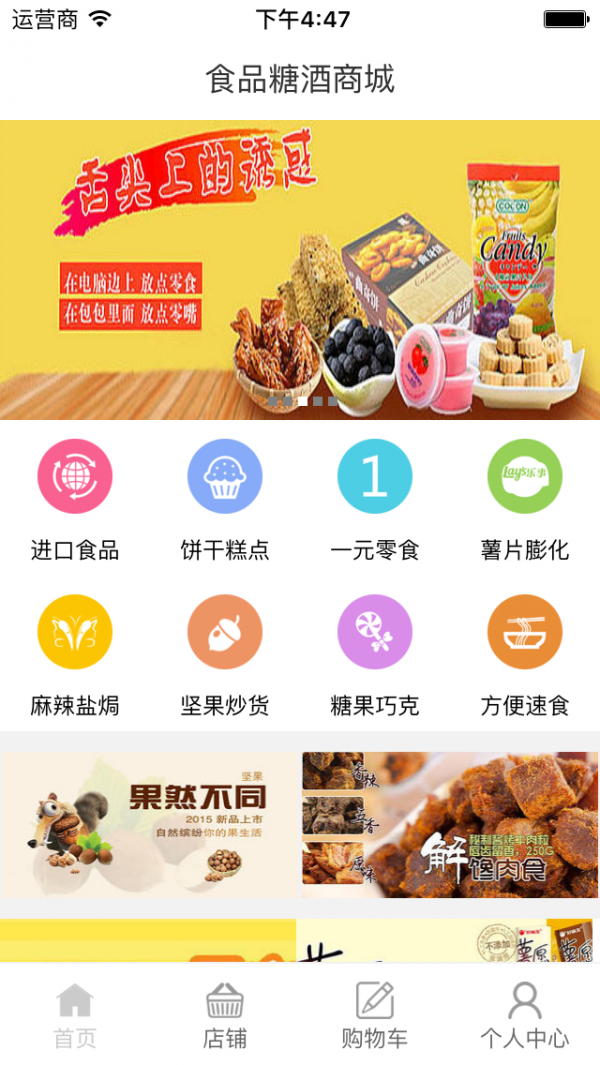The height and width of the screenshot is (1065, 600).
Task: Switch to the 店铺 tab
Action: (x=225, y=1013)
